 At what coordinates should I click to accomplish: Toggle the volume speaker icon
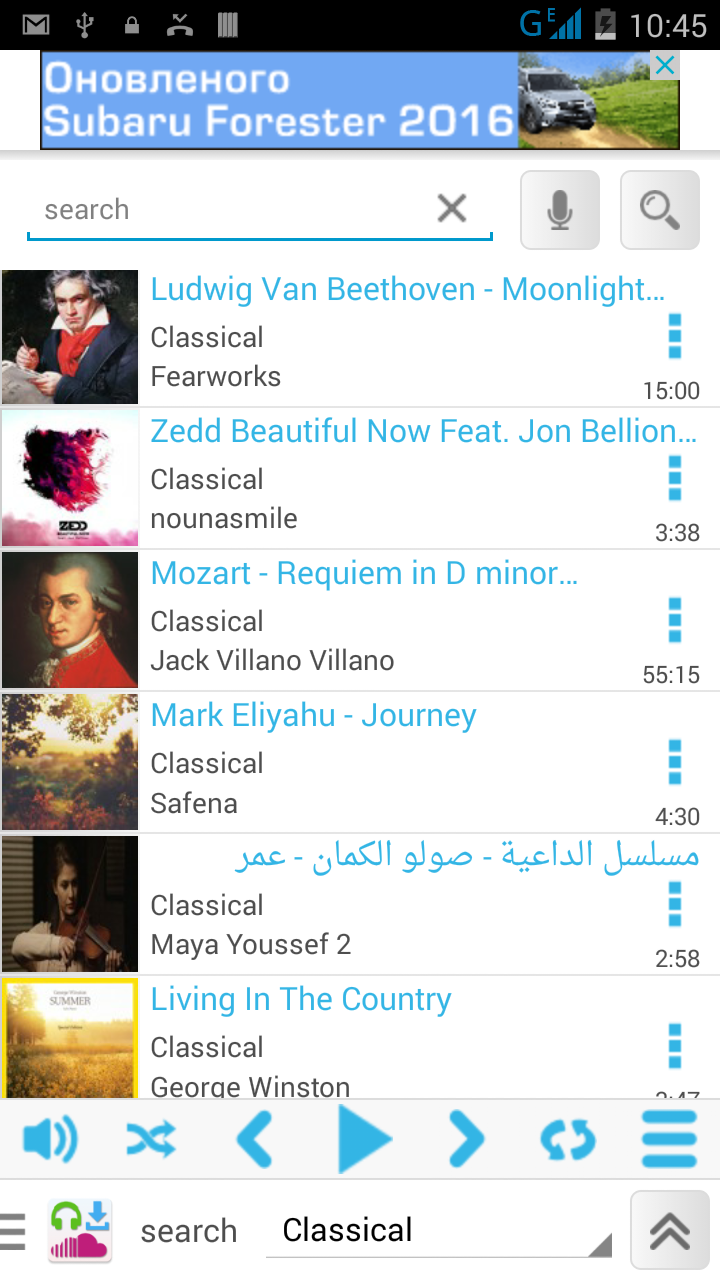click(x=50, y=1139)
